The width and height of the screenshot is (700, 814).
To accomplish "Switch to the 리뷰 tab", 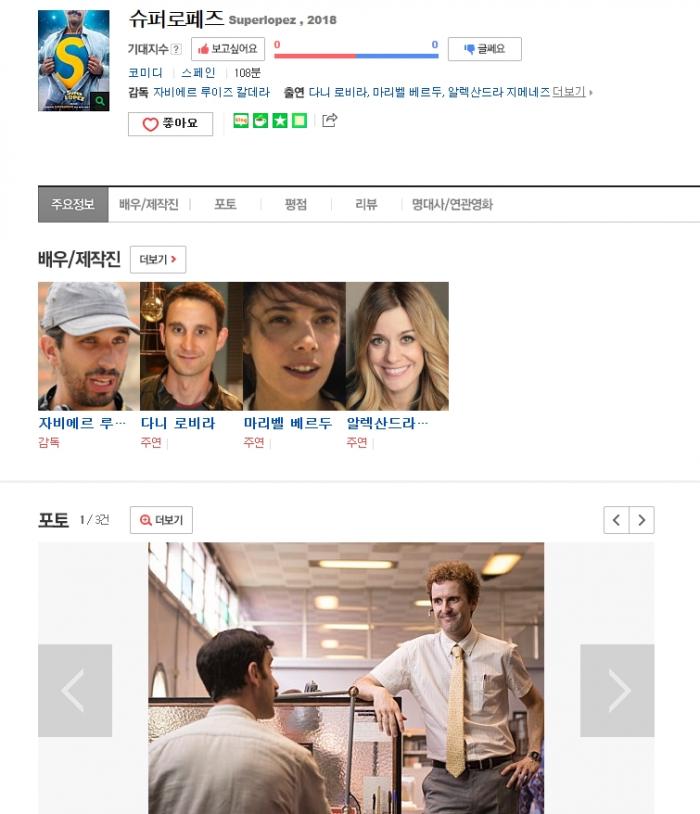I will point(366,204).
